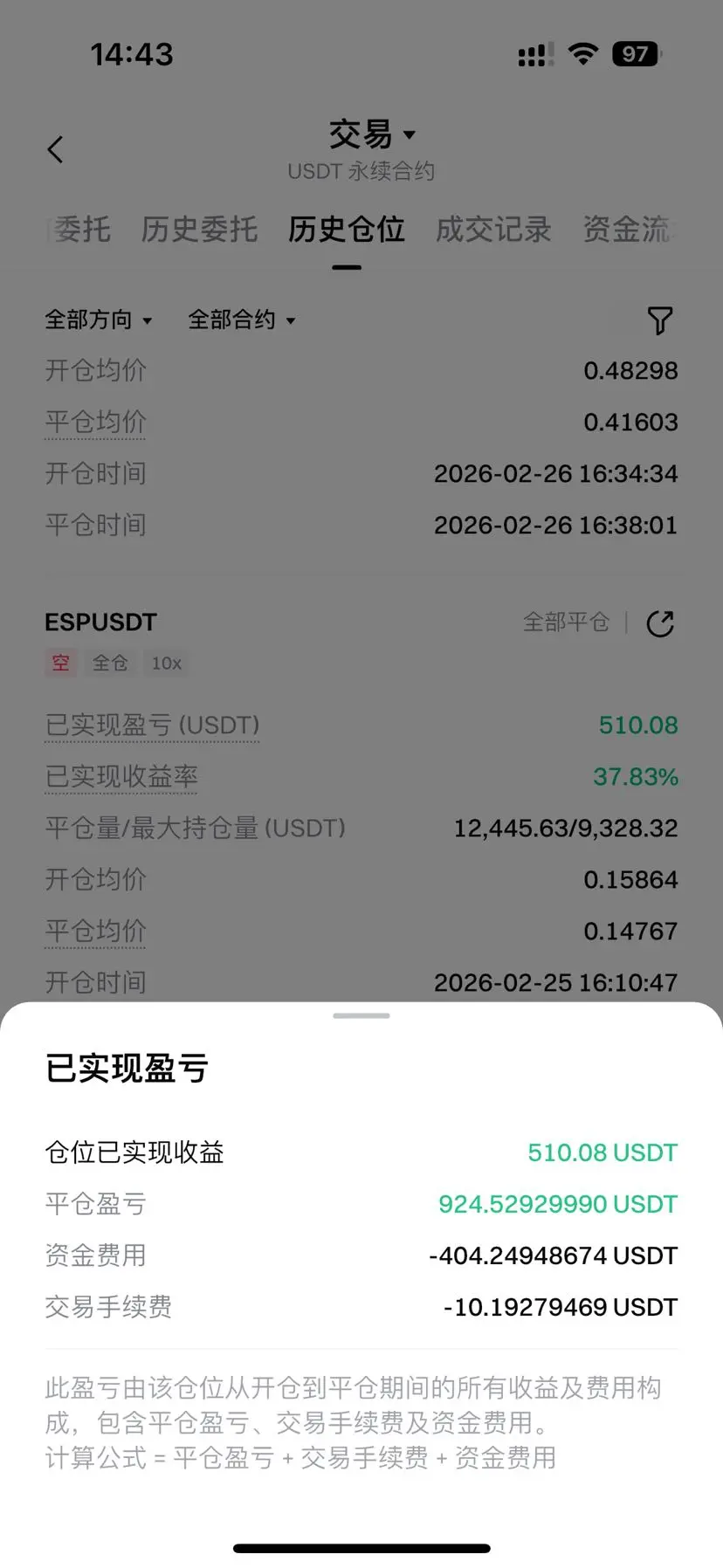This screenshot has width=723, height=1568.
Task: Share the ESPUSDT position record
Action: click(660, 623)
